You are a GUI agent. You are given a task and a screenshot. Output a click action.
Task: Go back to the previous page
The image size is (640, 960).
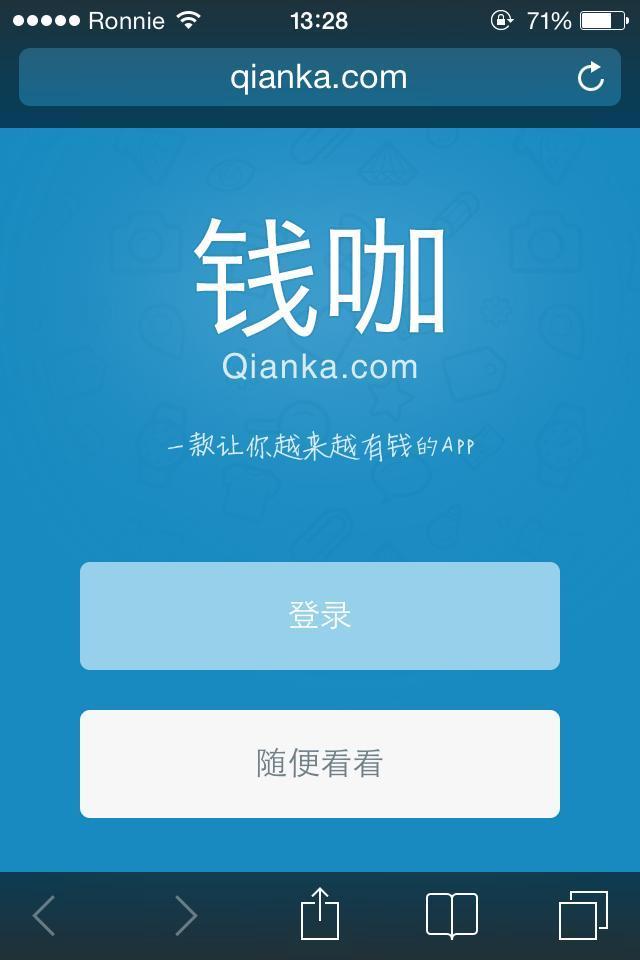(44, 915)
